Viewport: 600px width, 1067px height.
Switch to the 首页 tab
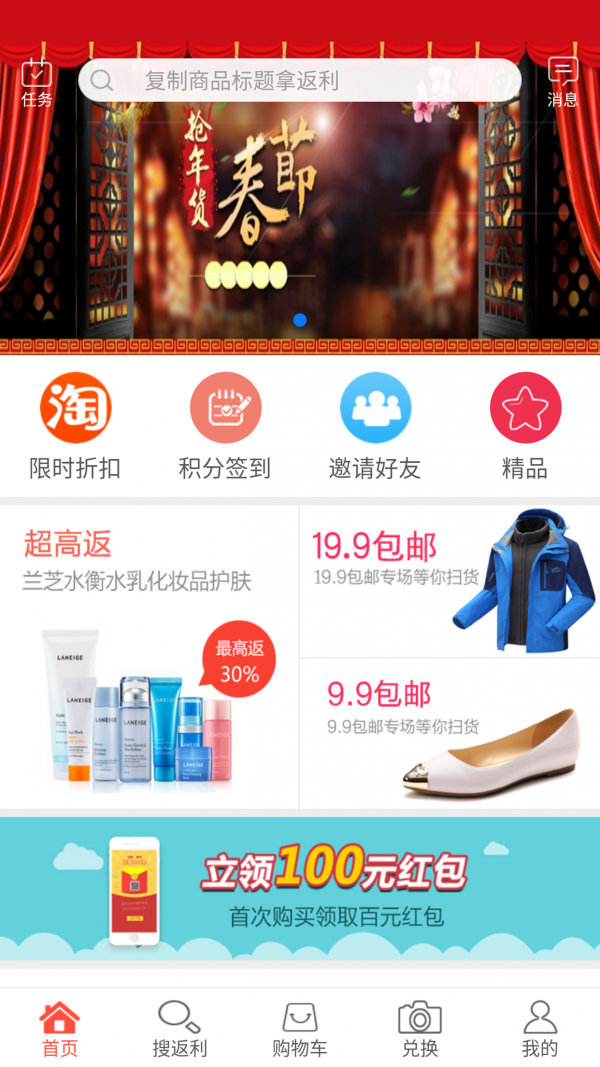(x=60, y=1028)
